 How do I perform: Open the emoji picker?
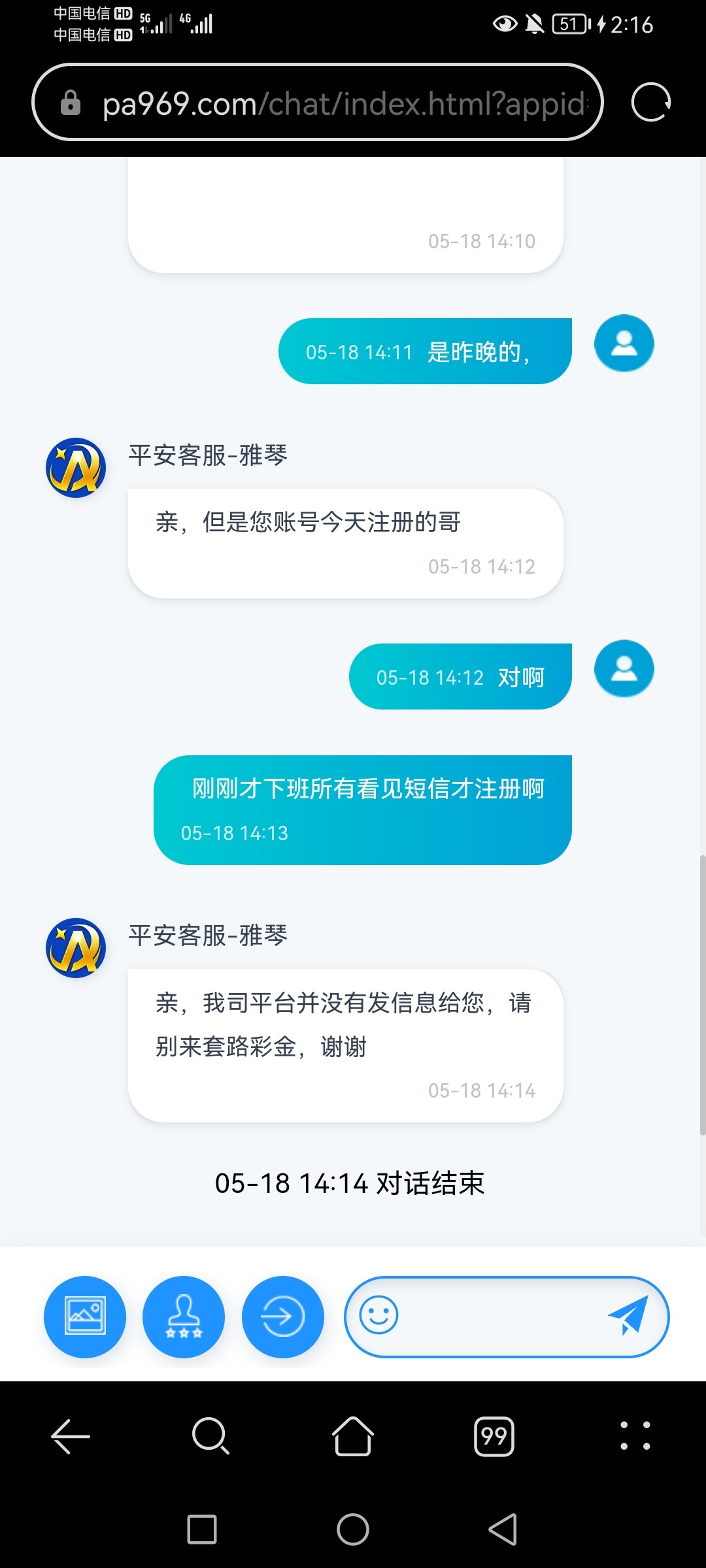point(379,1315)
